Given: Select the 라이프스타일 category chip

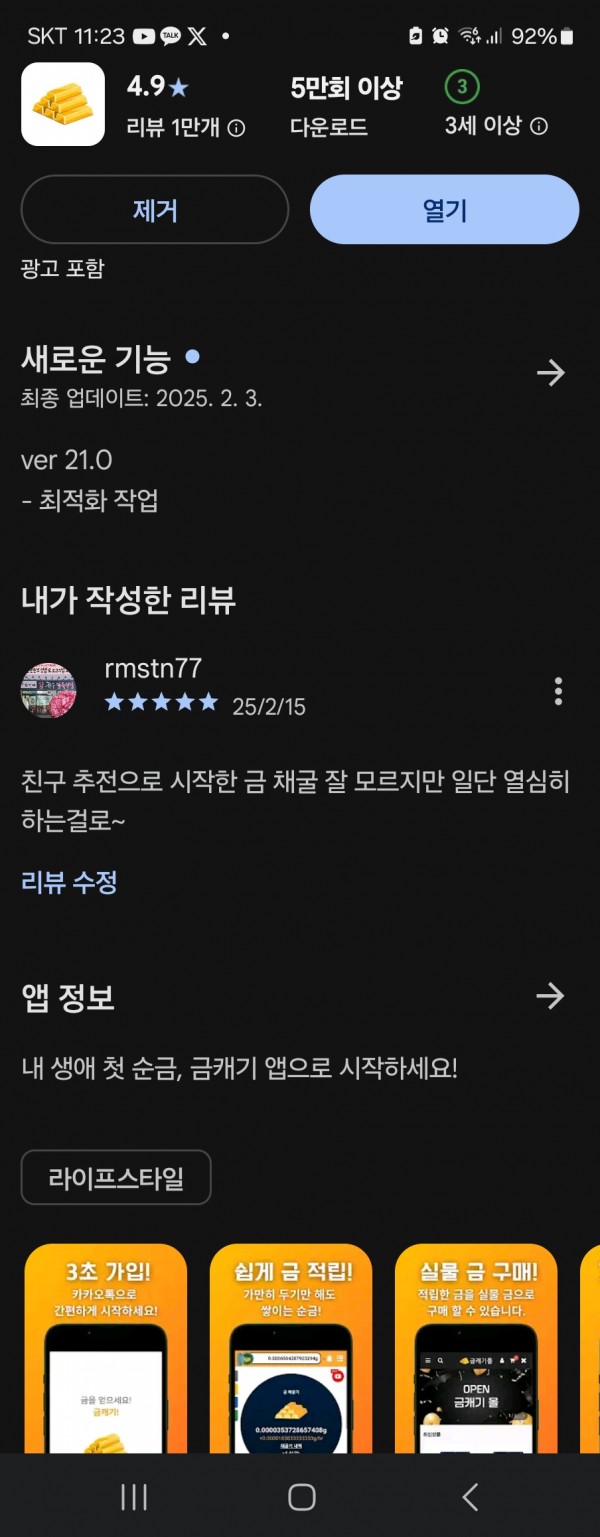Looking at the screenshot, I should pyautogui.click(x=116, y=1177).
